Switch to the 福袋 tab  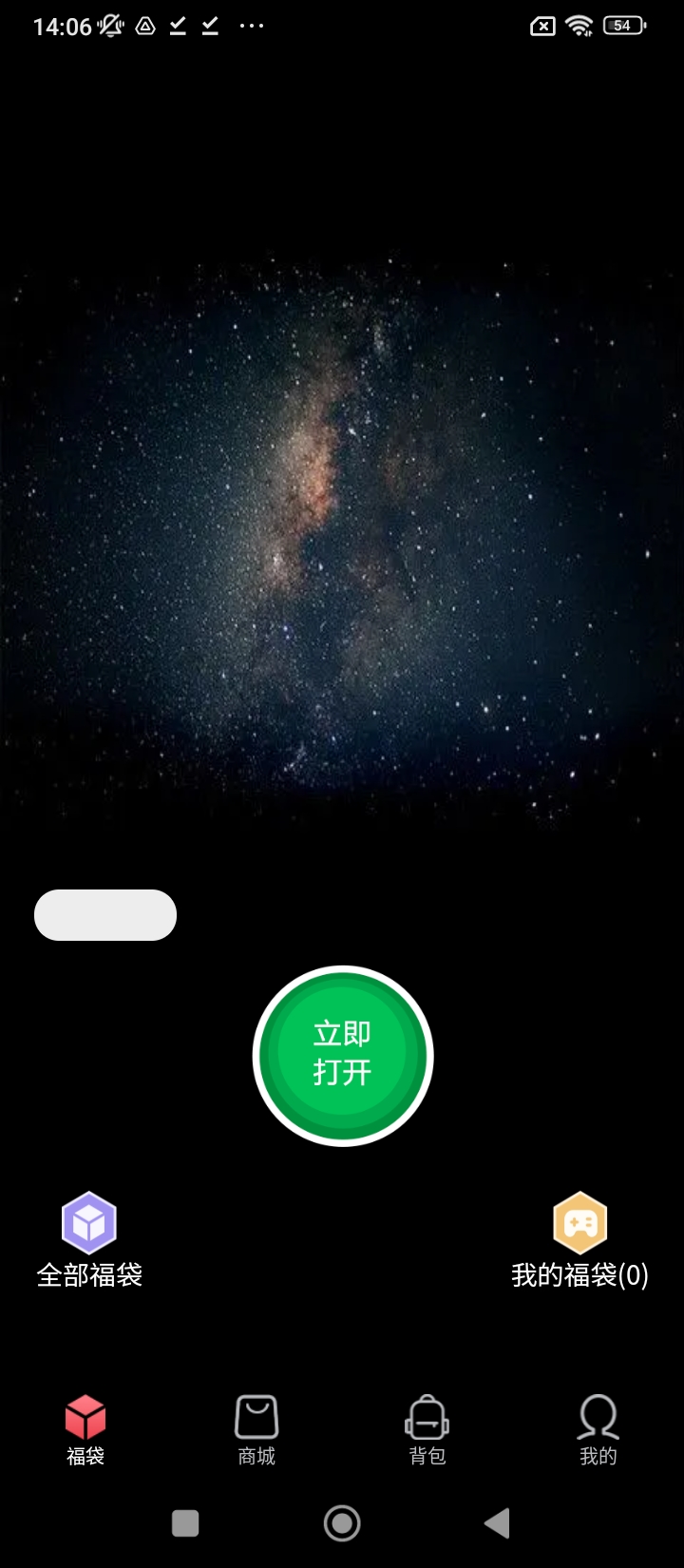tap(85, 1430)
